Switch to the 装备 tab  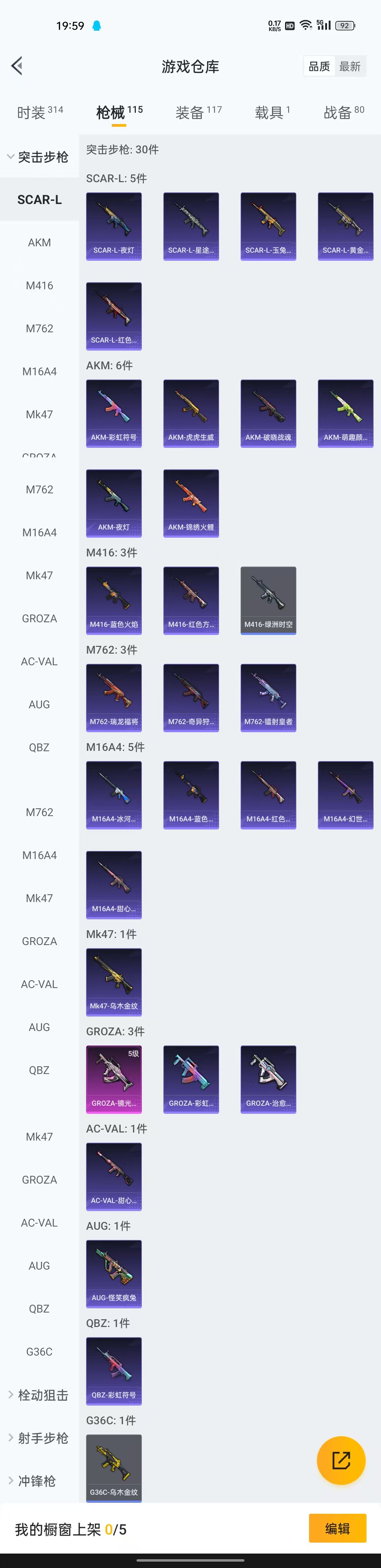[x=198, y=113]
